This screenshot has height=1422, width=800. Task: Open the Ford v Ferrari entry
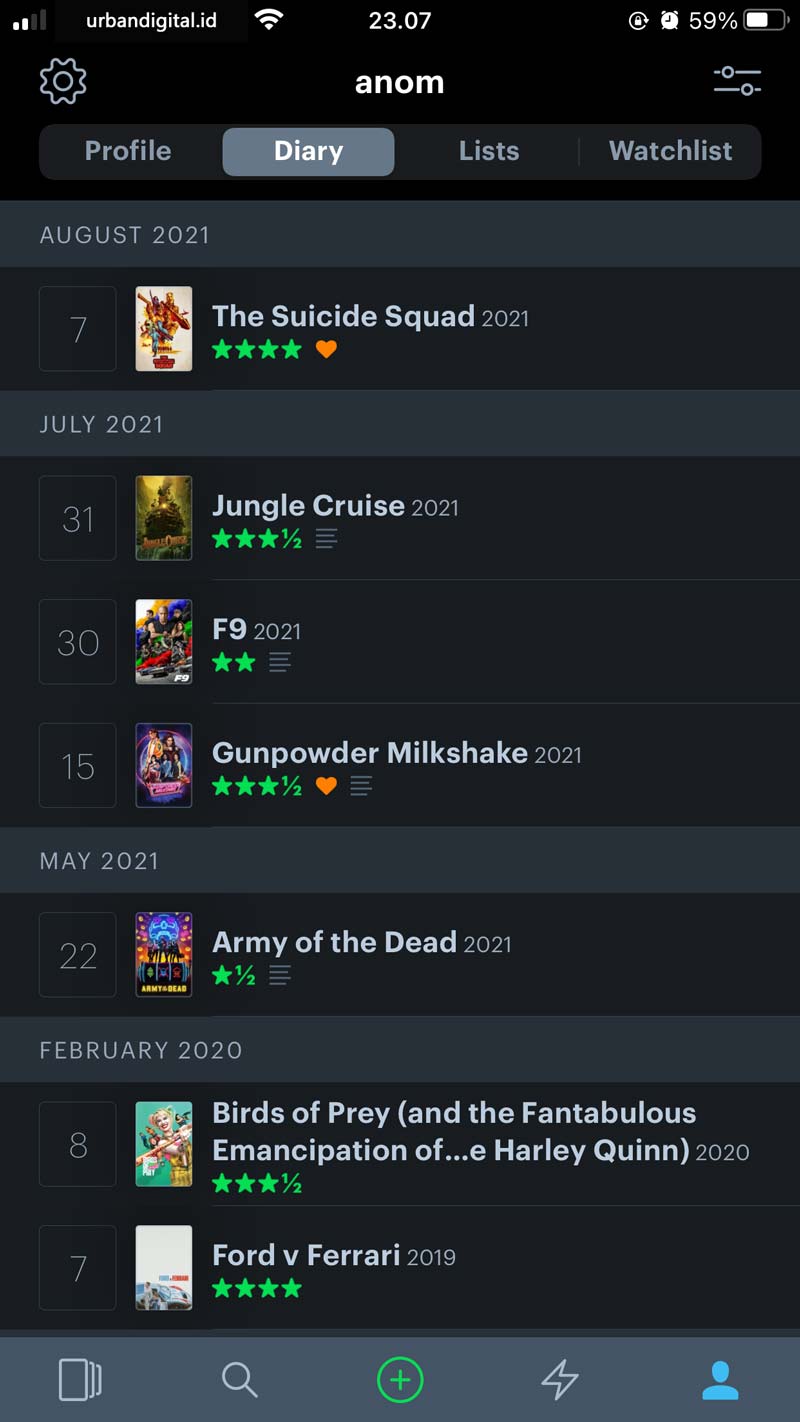click(400, 1268)
